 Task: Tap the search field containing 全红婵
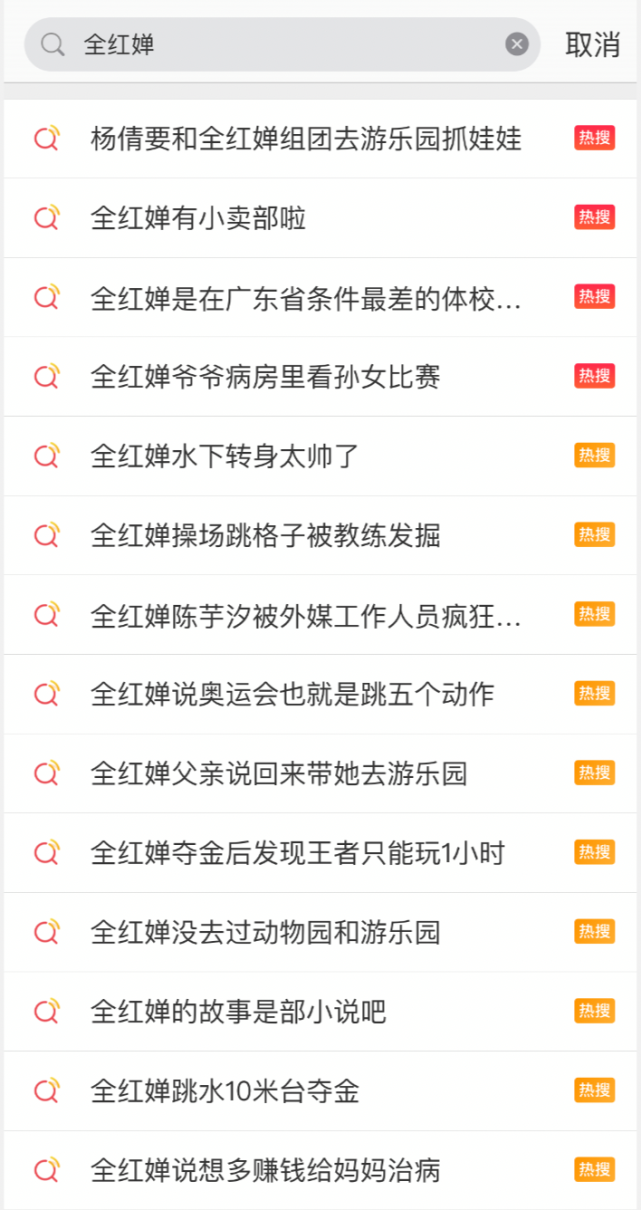[x=282, y=44]
